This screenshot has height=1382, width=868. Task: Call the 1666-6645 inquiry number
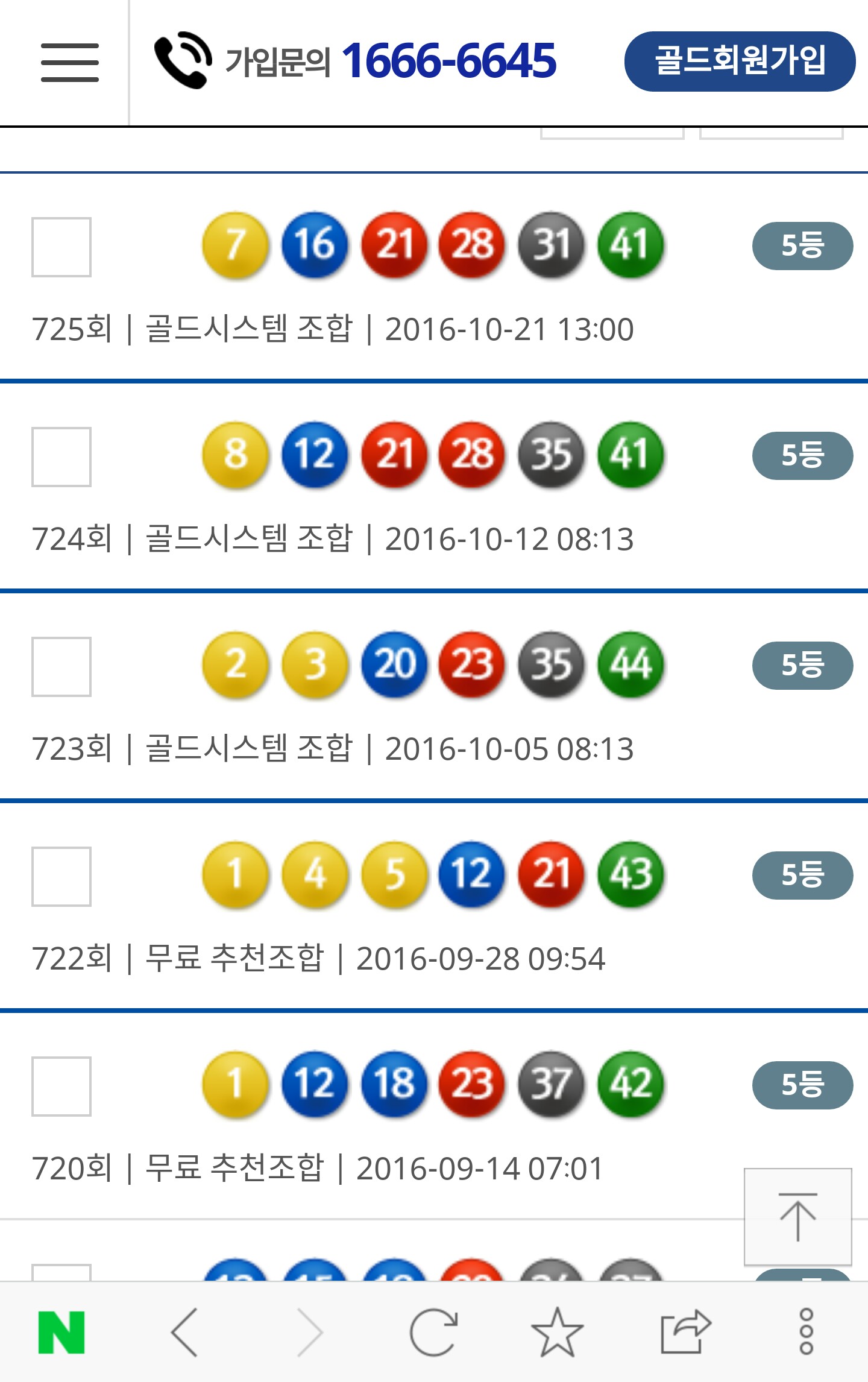pos(356,61)
